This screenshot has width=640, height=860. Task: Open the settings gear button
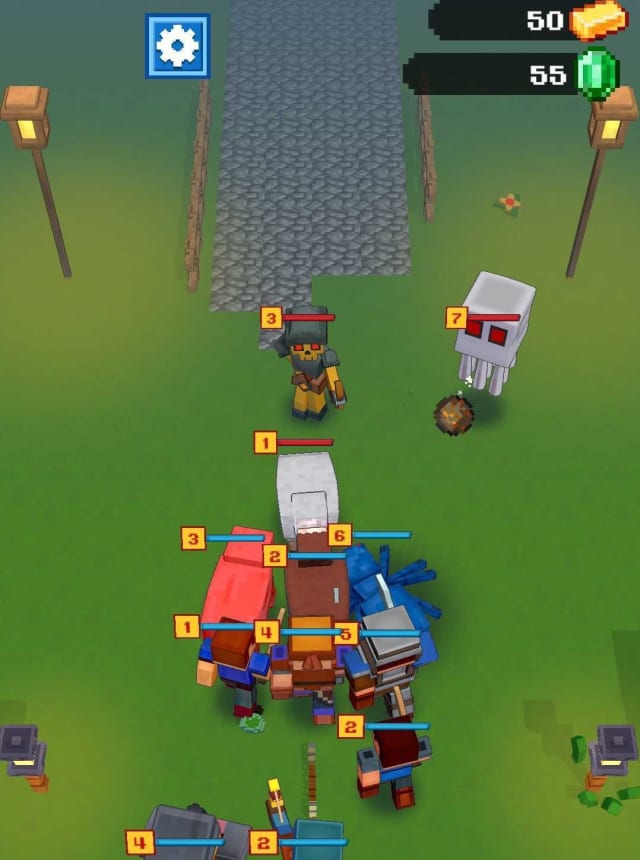(x=178, y=46)
